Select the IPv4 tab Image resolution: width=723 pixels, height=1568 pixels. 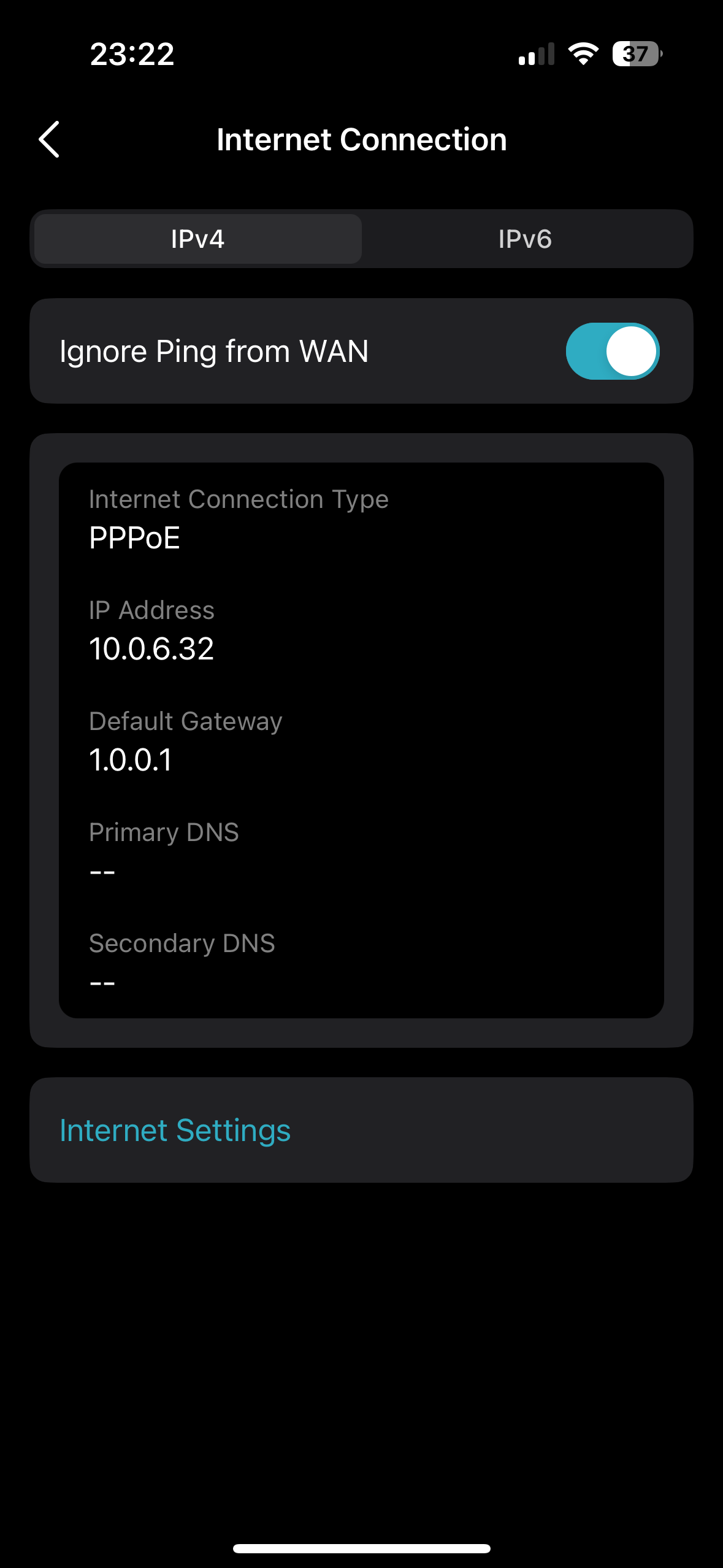(x=197, y=239)
